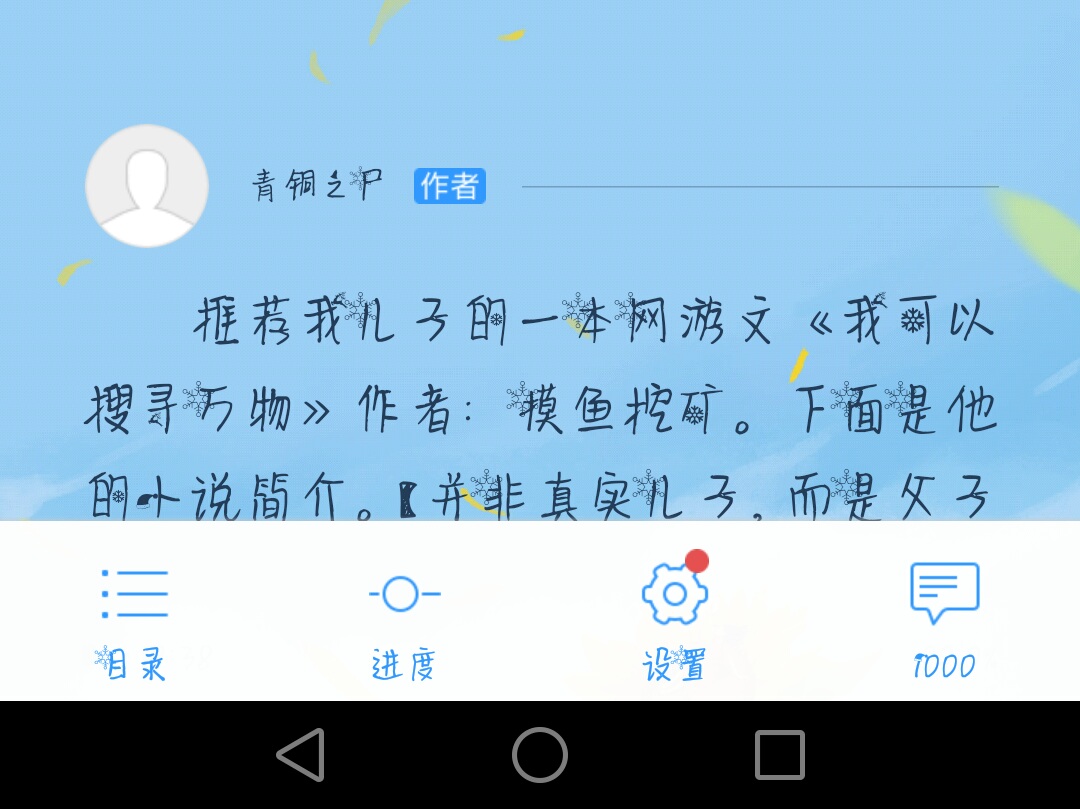
Task: Go back using system back button
Action: click(x=301, y=755)
